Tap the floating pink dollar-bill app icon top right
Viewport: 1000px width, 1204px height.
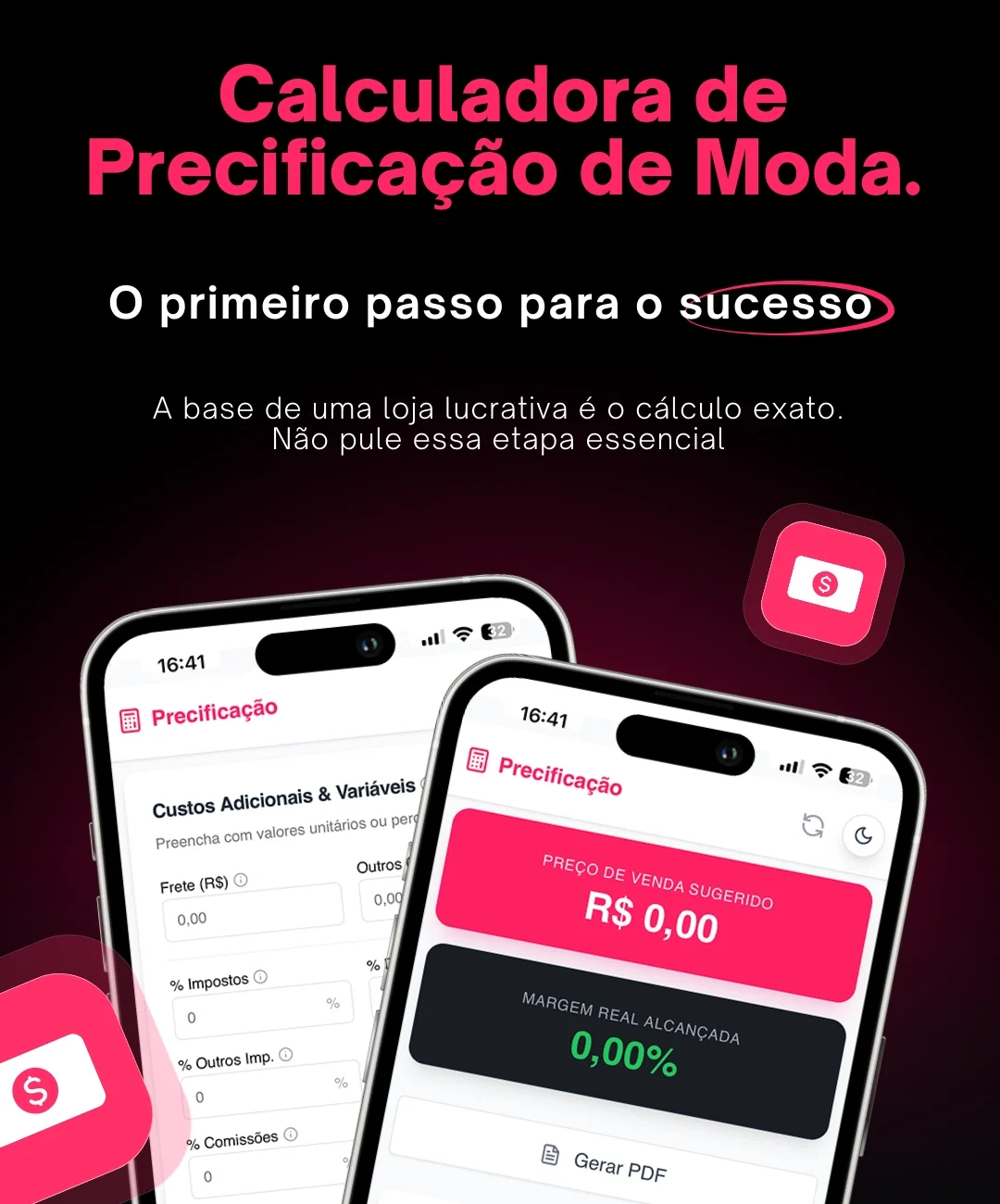827,586
